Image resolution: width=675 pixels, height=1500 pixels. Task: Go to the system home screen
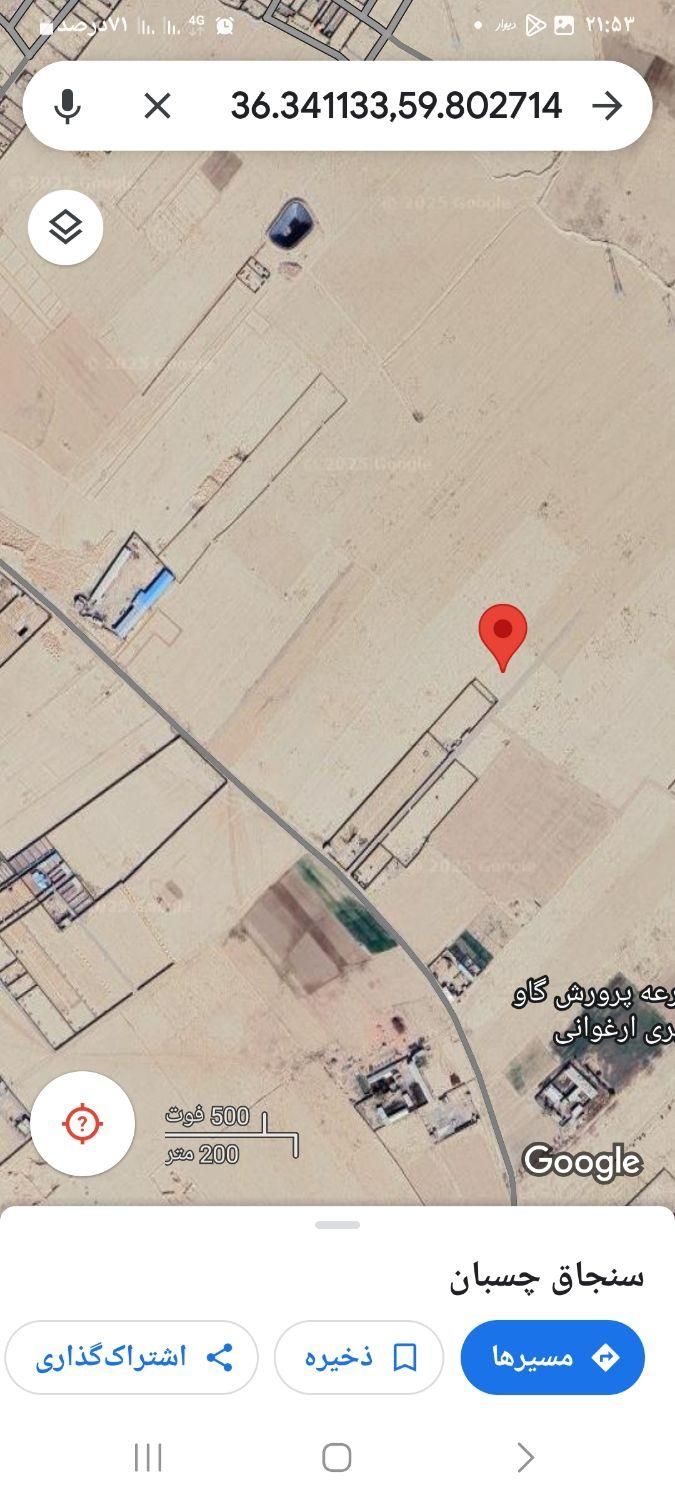coord(337,1458)
